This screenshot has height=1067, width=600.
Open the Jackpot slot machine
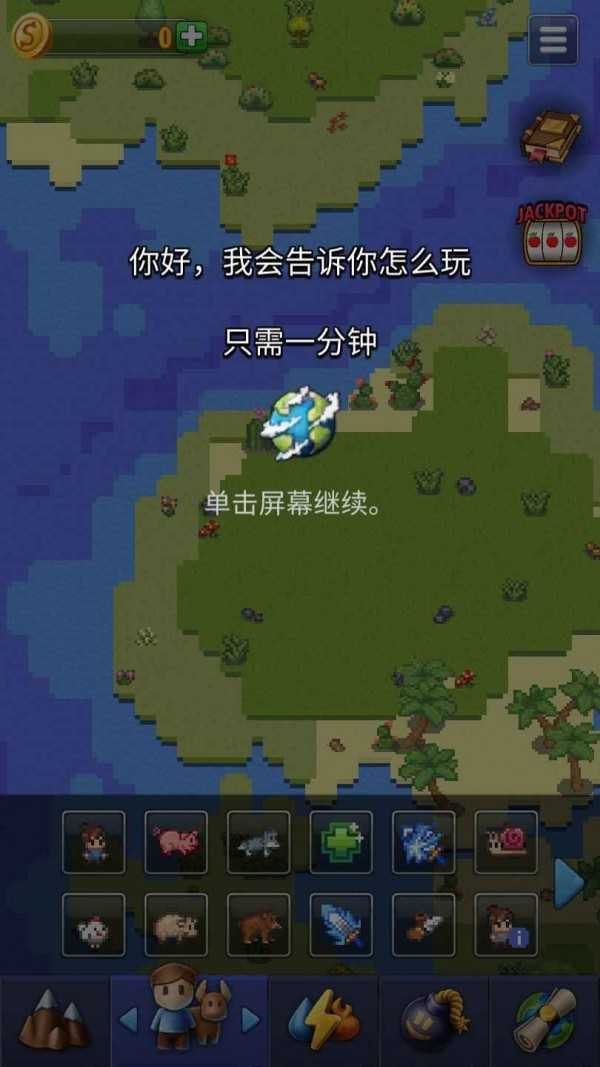551,234
